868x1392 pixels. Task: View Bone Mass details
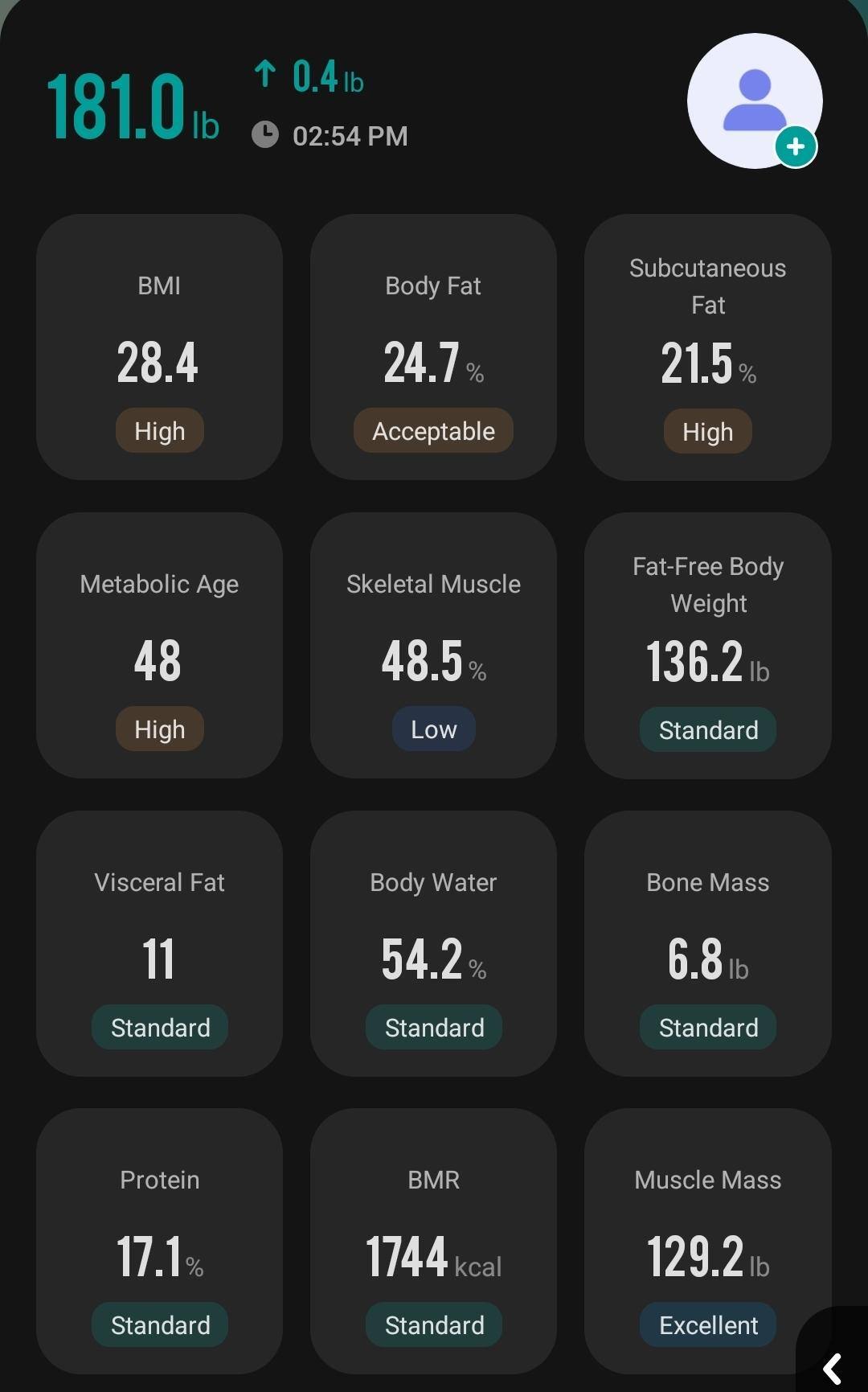click(707, 943)
